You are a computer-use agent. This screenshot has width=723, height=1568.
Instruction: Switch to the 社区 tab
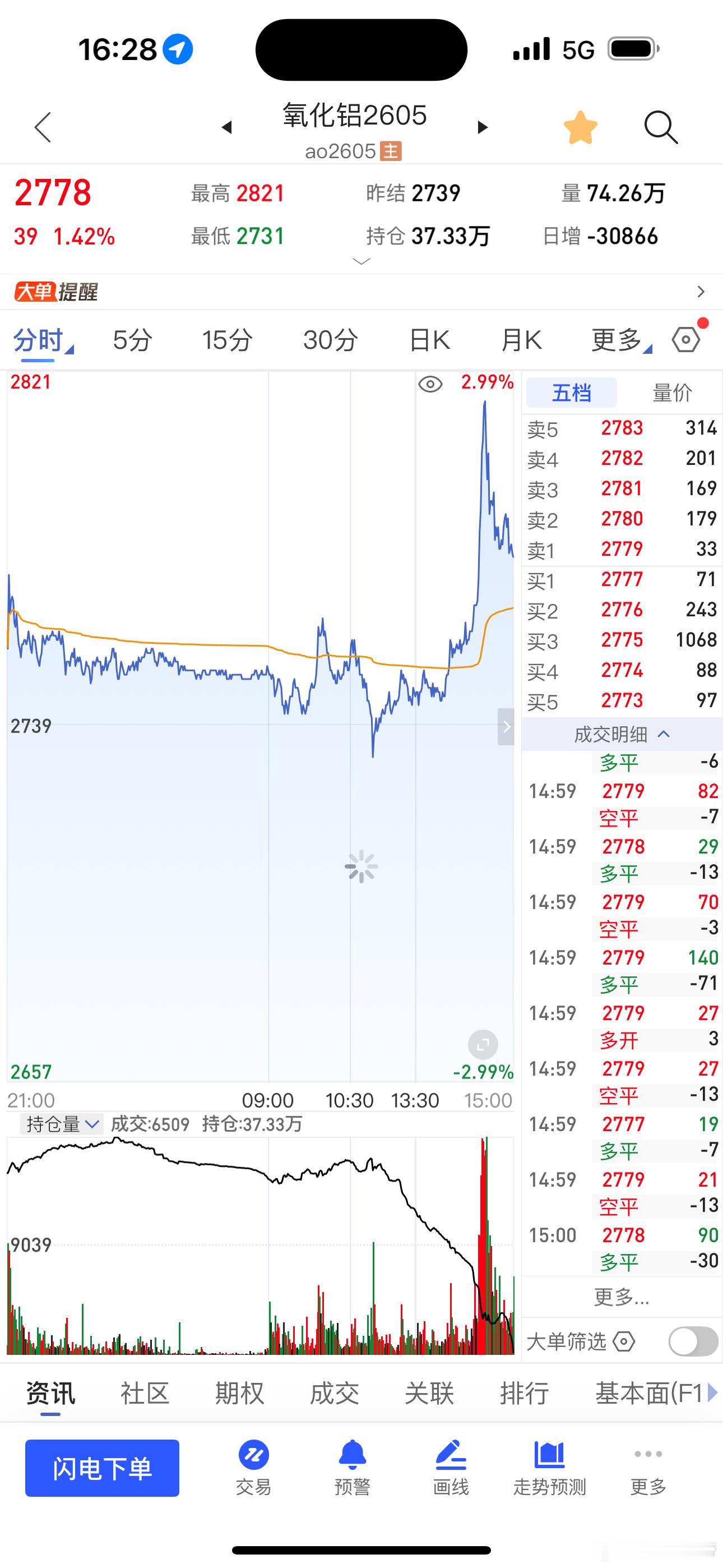(x=145, y=1393)
